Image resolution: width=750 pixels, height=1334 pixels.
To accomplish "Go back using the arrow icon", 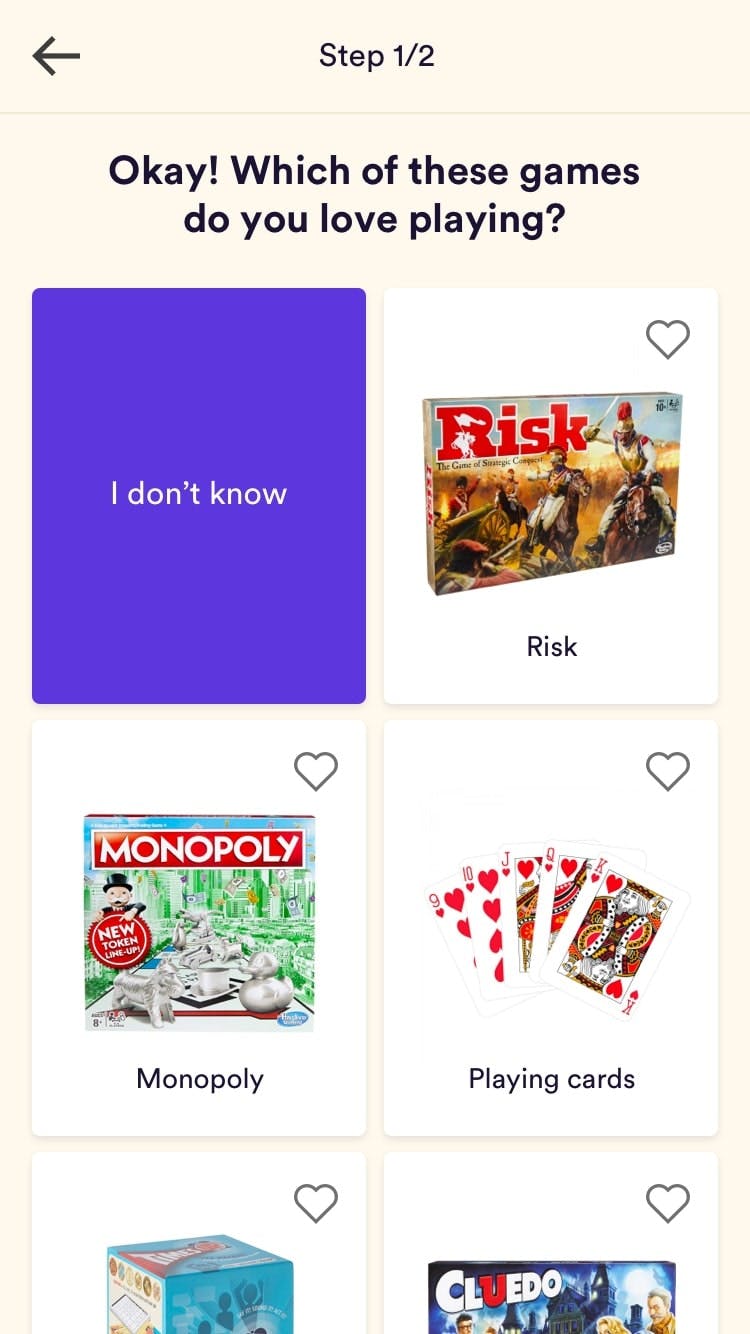I will [56, 56].
